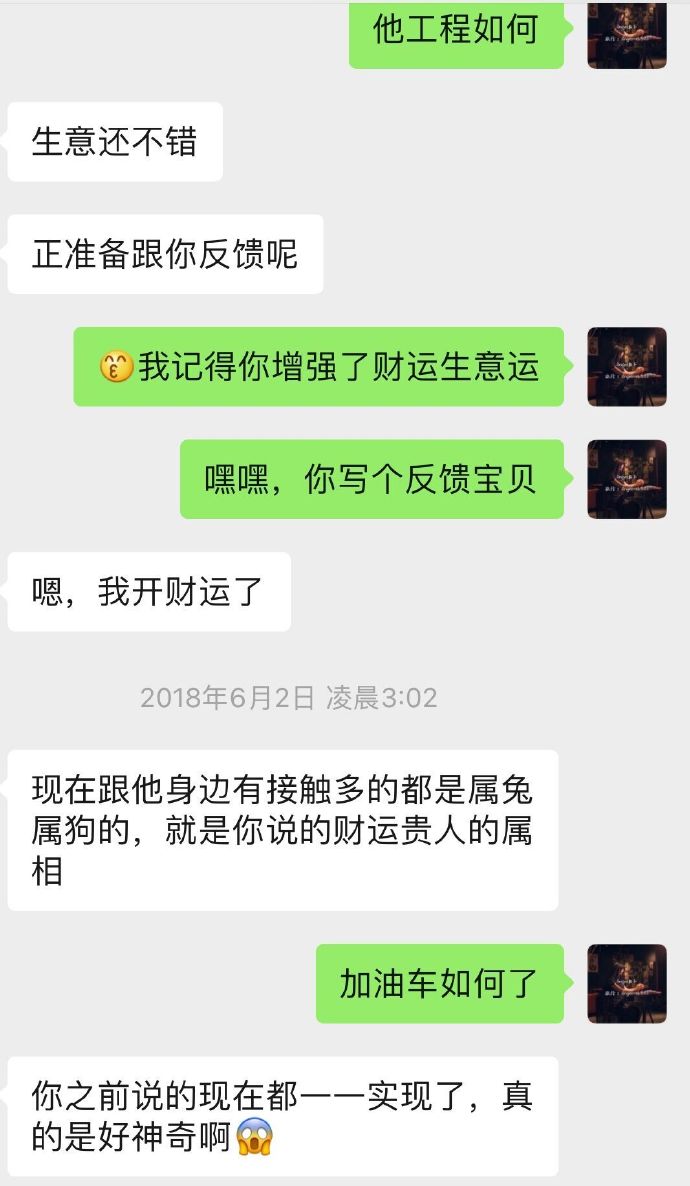The height and width of the screenshot is (1186, 690).
Task: Tap the avatar next to 加油车如何了
Action: point(627,984)
